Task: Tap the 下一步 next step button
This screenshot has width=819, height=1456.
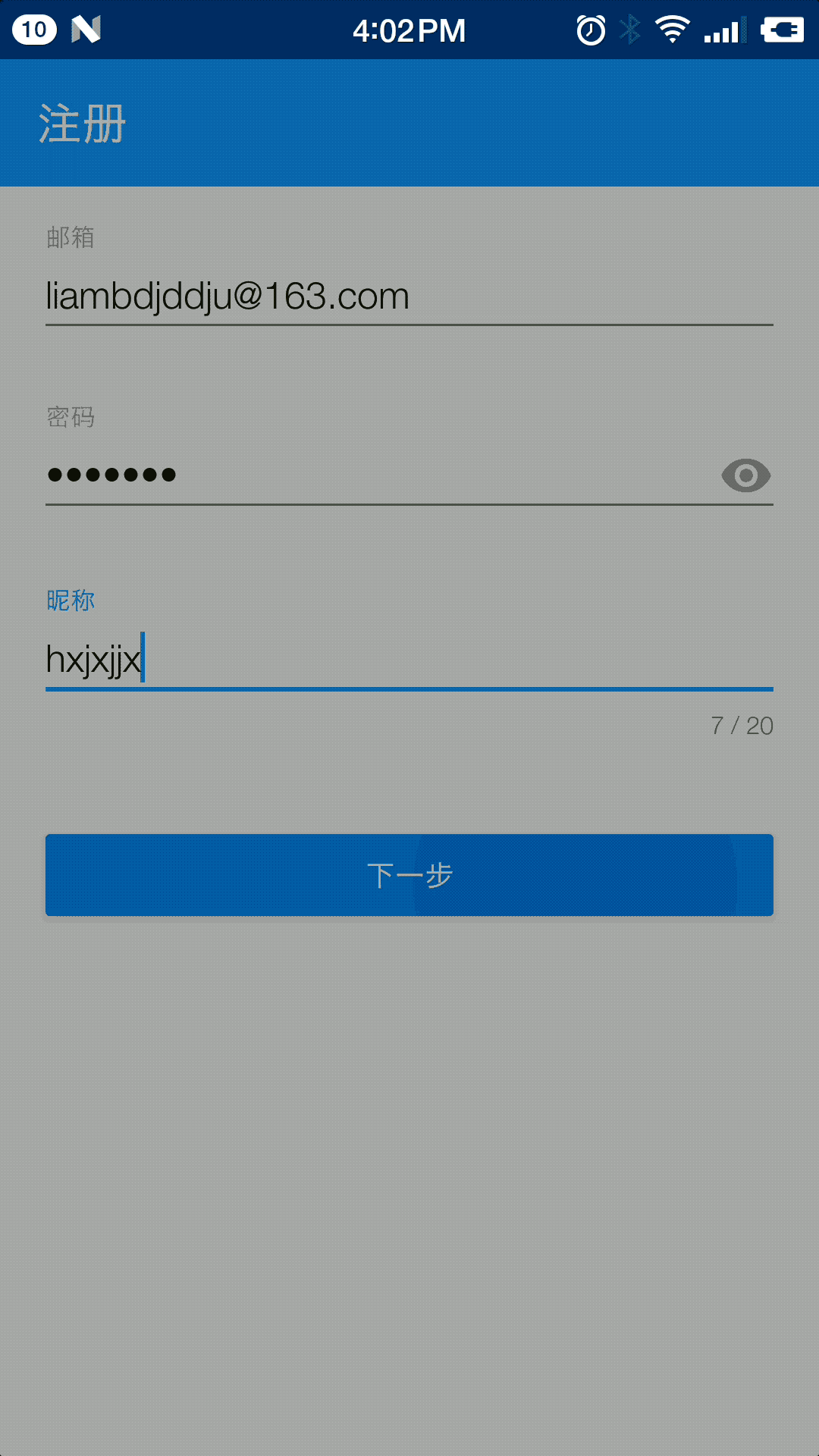Action: click(x=409, y=875)
